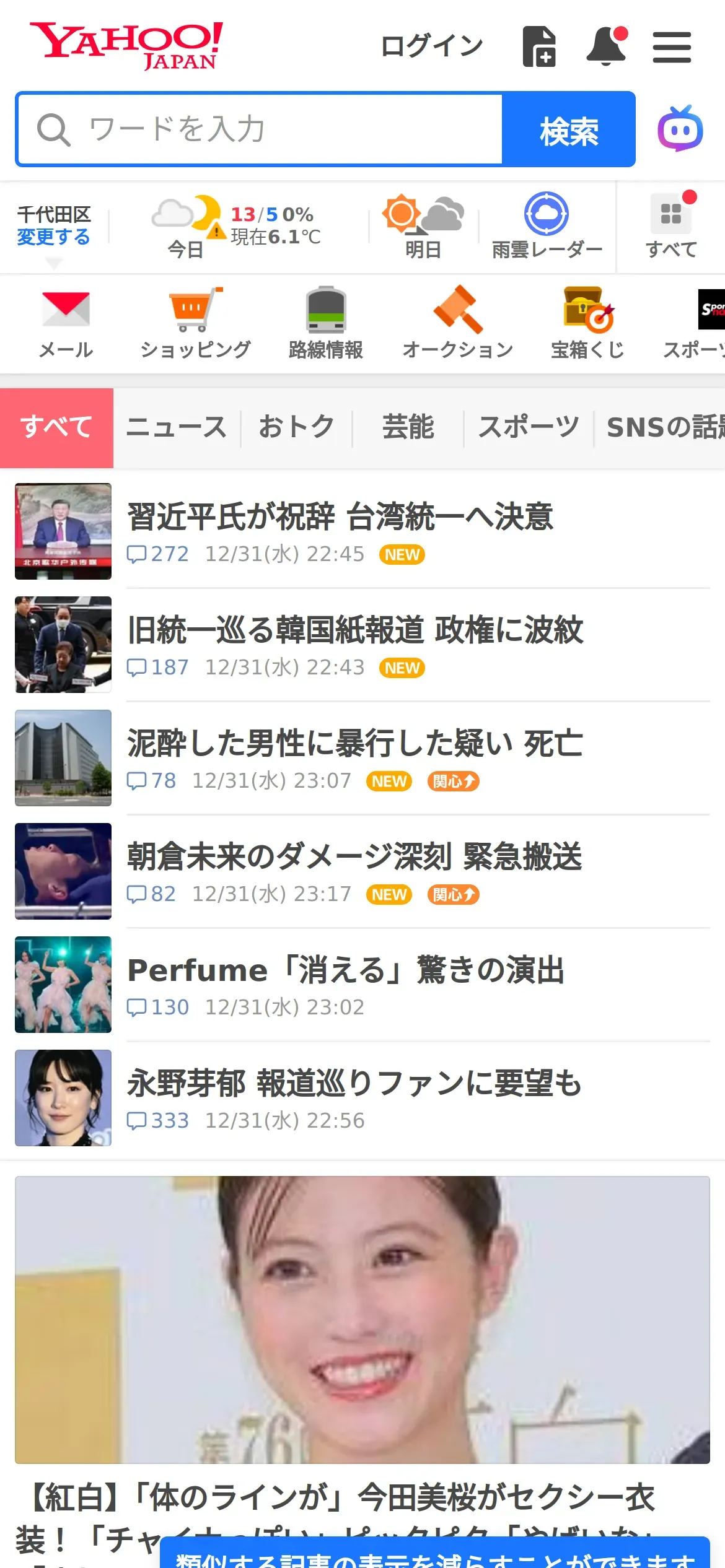The height and width of the screenshot is (1568, 725).
Task: Switch to the 芸能 tab
Action: [x=408, y=427]
